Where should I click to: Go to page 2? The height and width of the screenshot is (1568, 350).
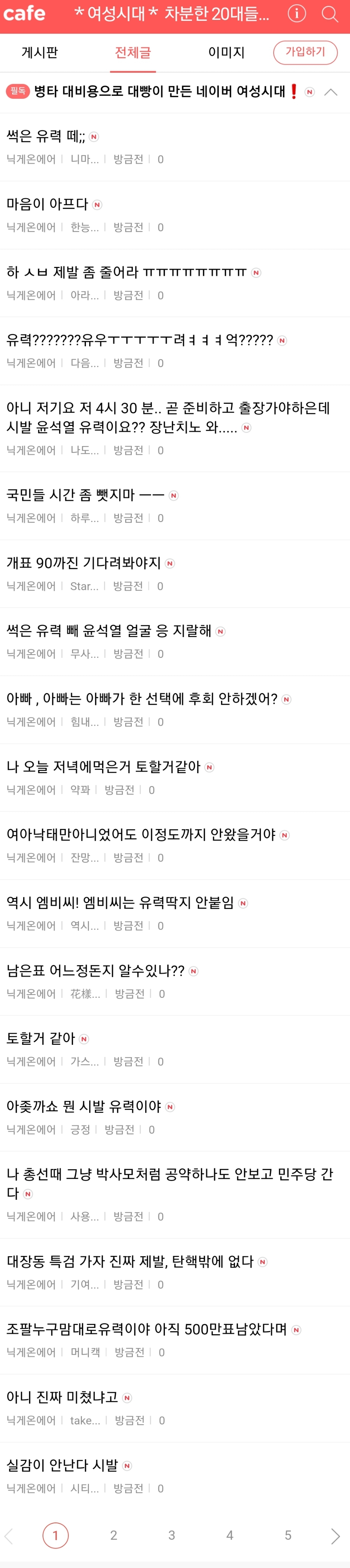coord(113,1535)
